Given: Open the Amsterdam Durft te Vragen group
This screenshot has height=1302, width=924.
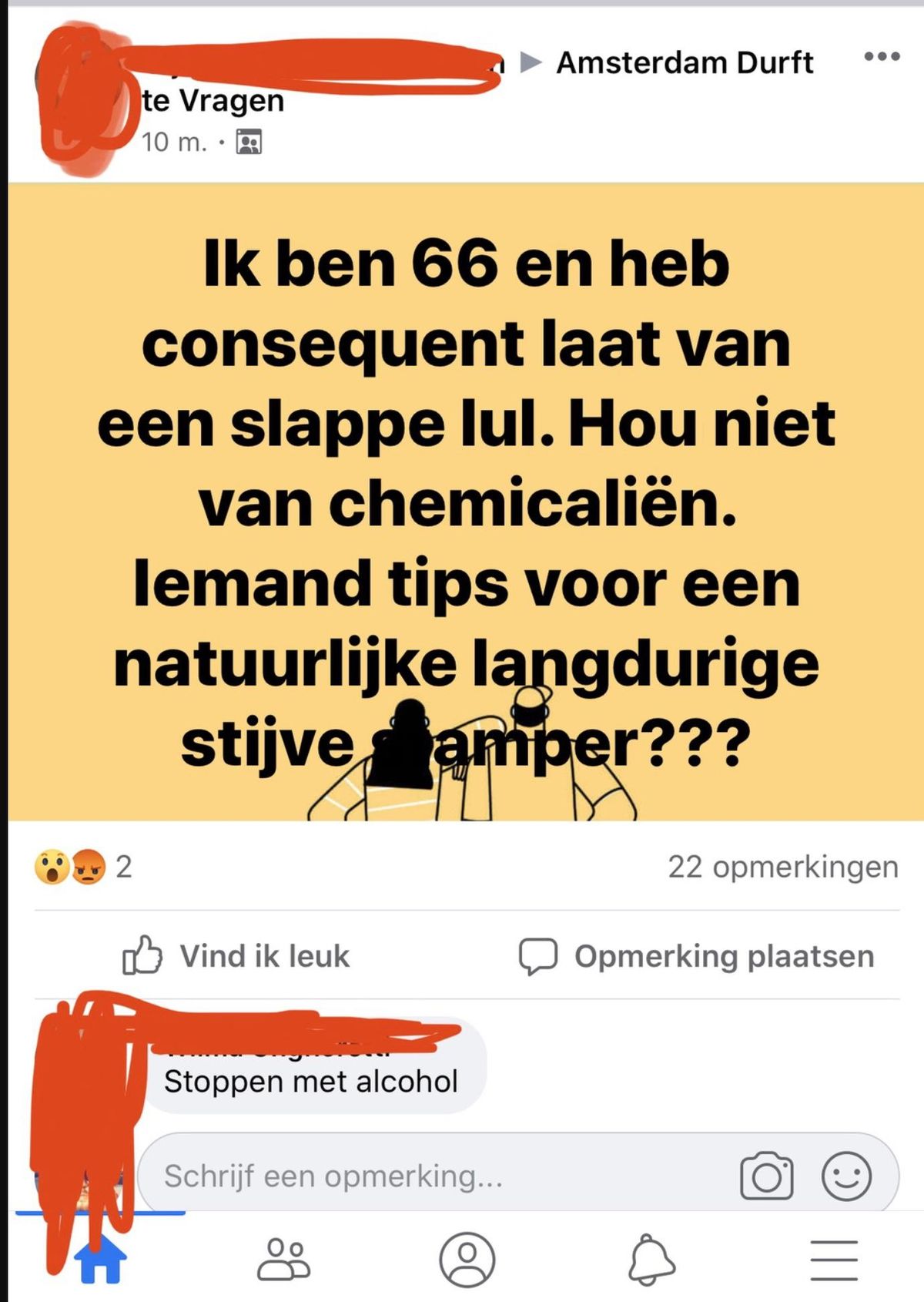Looking at the screenshot, I should coord(684,63).
